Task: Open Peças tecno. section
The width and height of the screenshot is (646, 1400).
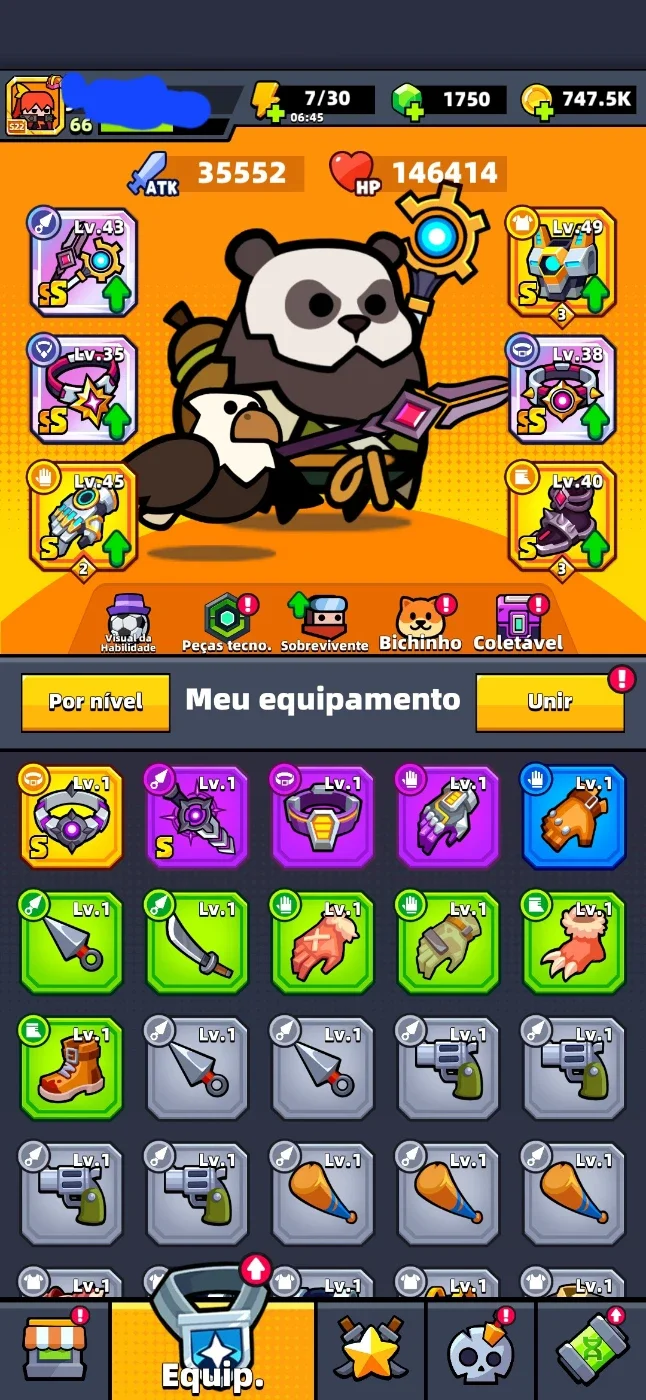Action: click(x=227, y=623)
